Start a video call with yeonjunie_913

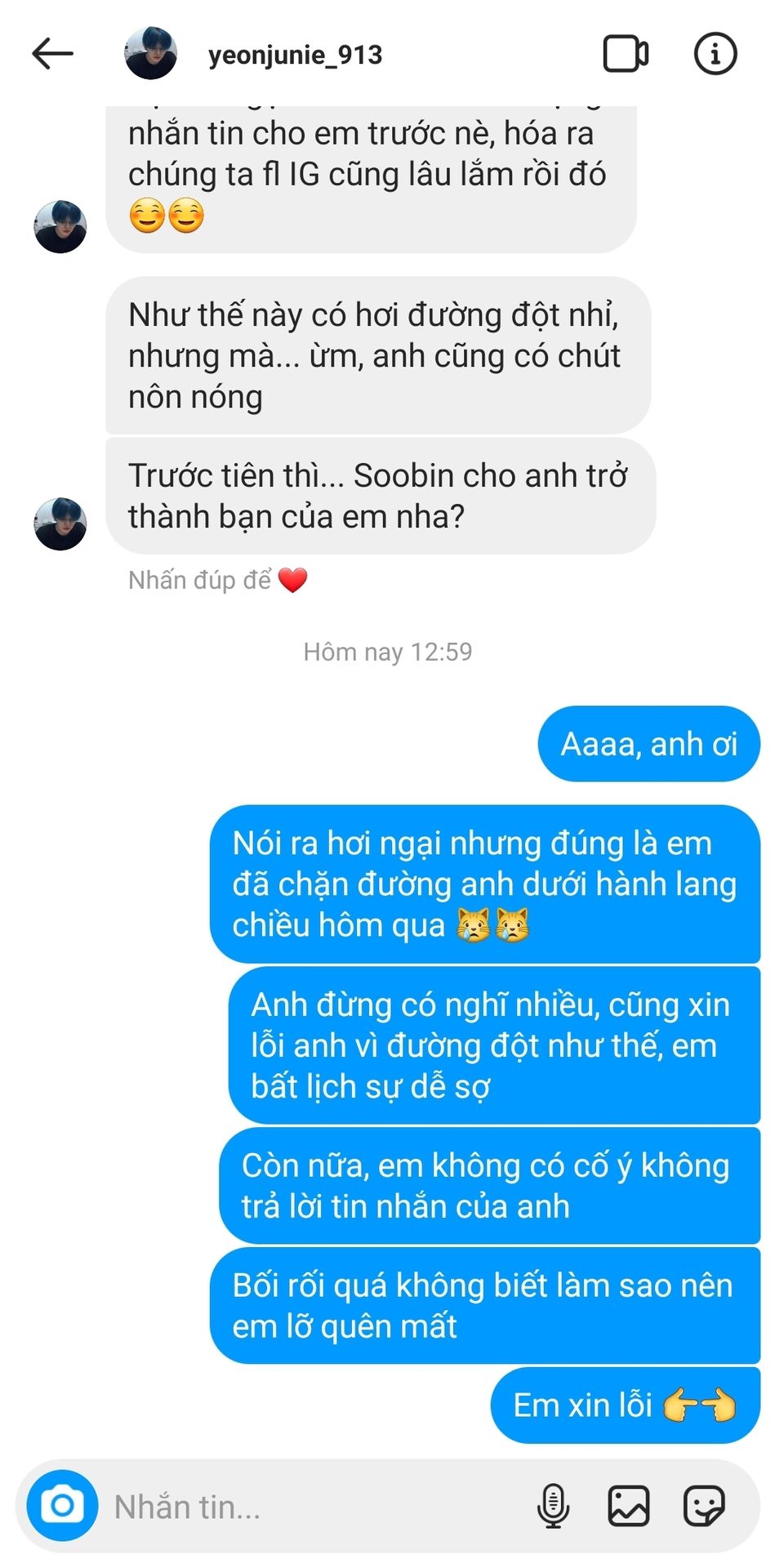click(x=626, y=54)
